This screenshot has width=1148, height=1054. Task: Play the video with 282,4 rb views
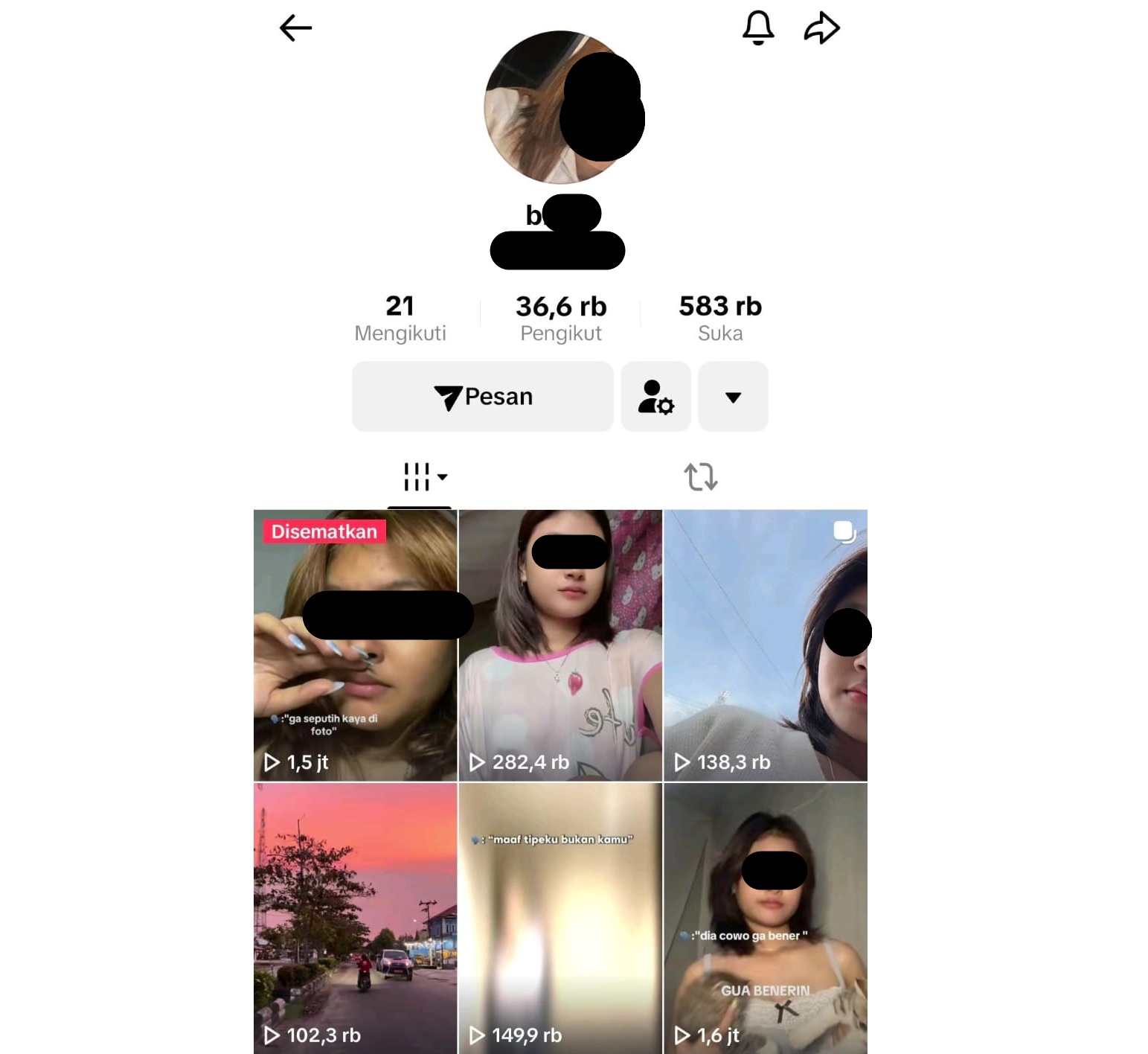[x=560, y=645]
